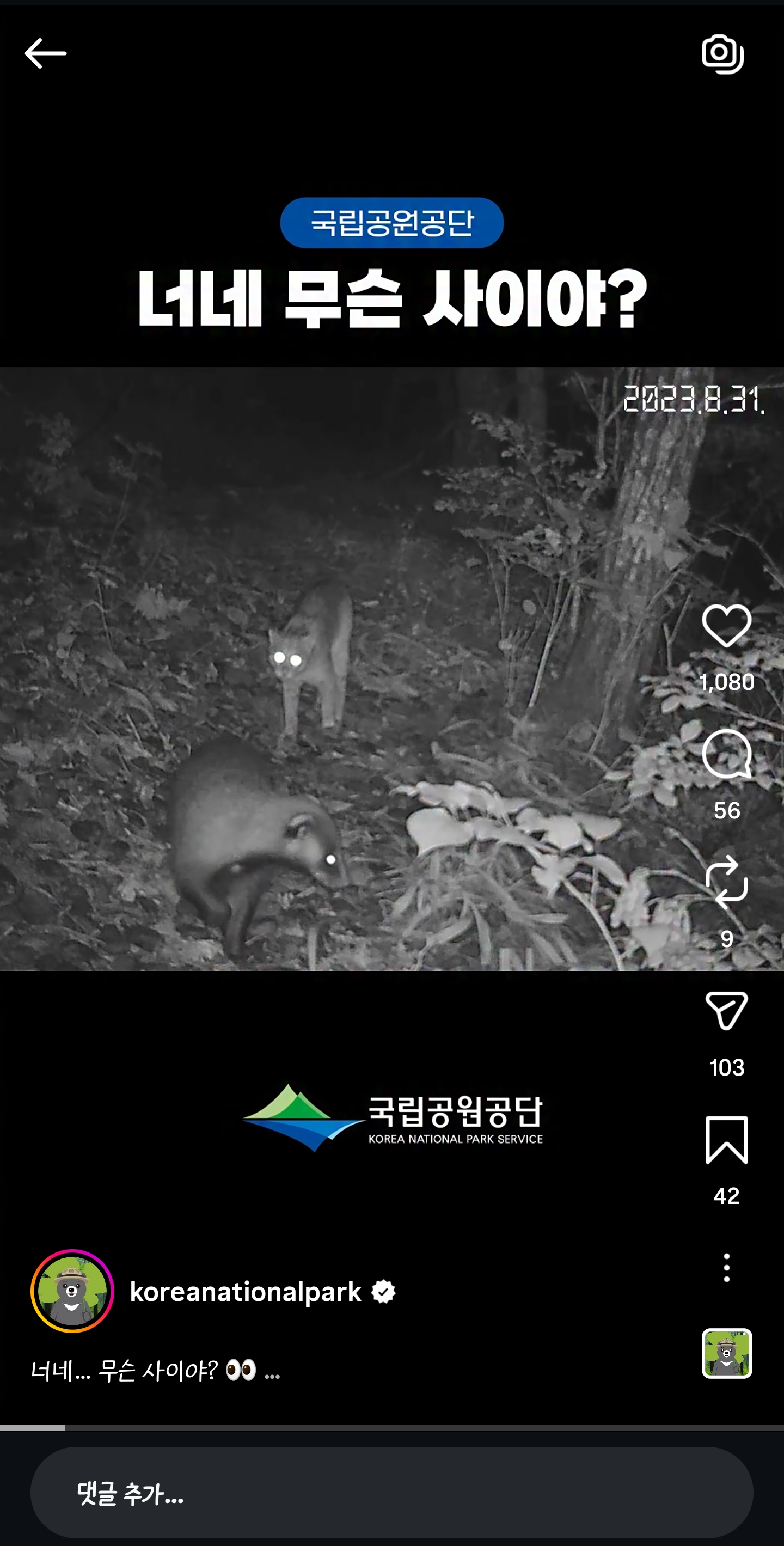Open the koreanationalpark username profile
The image size is (784, 1546).
(246, 1292)
